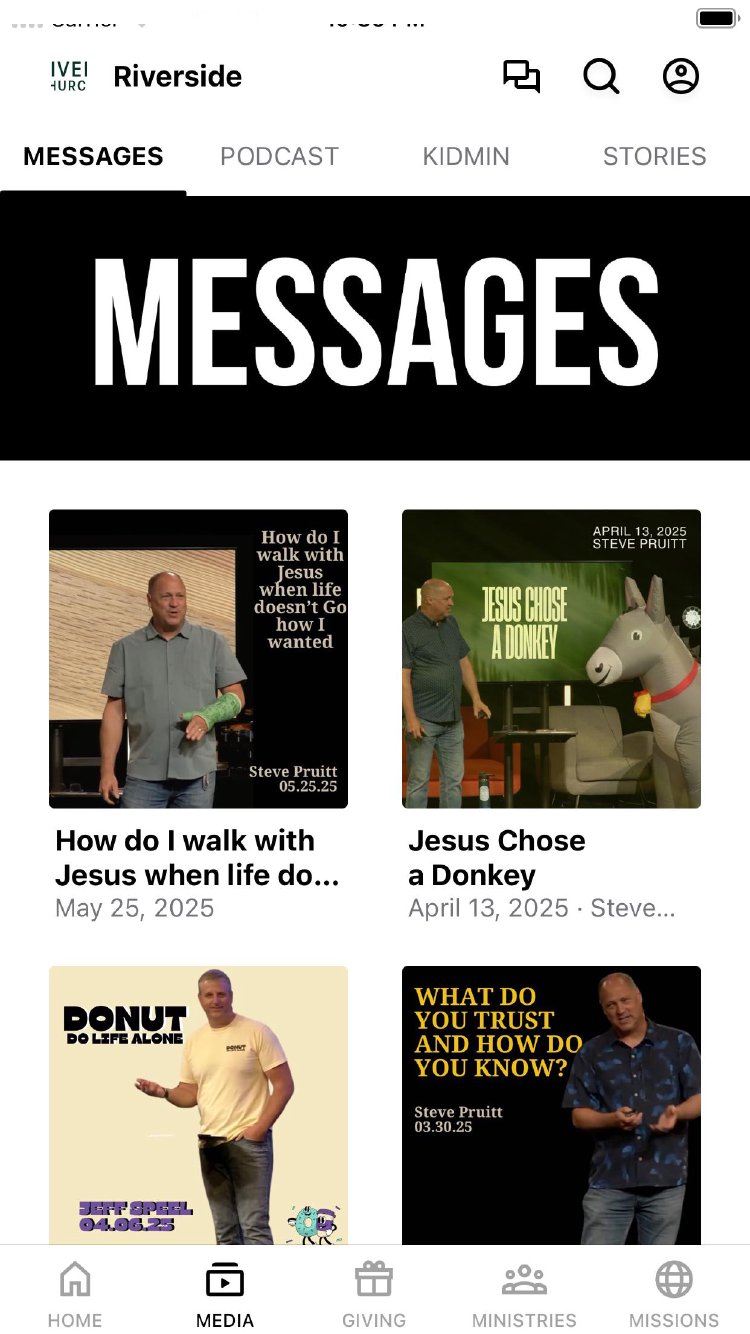Go to the Missions tab
The height and width of the screenshot is (1334, 750).
click(674, 1294)
